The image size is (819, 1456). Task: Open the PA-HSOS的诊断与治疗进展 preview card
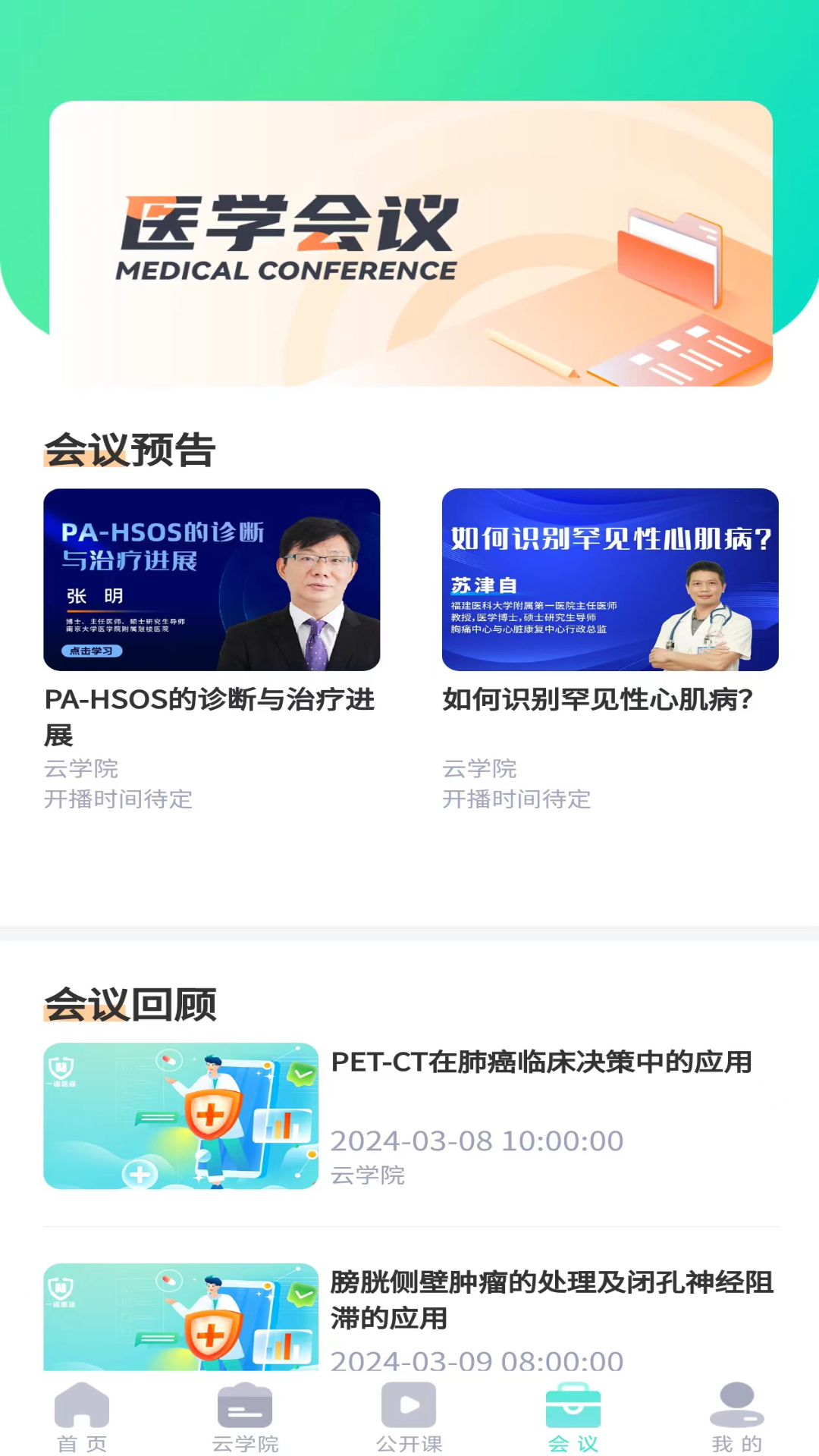point(212,650)
